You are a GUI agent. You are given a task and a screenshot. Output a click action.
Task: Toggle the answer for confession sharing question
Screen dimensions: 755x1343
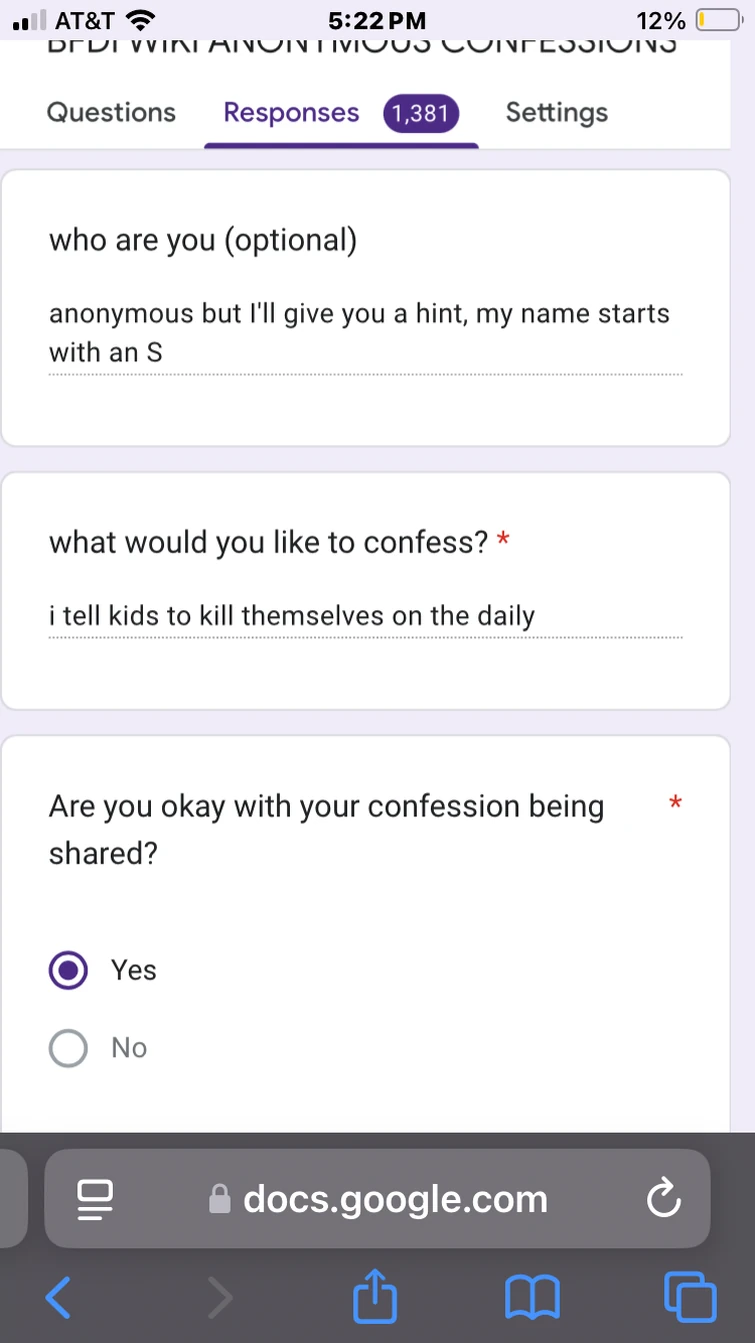point(68,1048)
